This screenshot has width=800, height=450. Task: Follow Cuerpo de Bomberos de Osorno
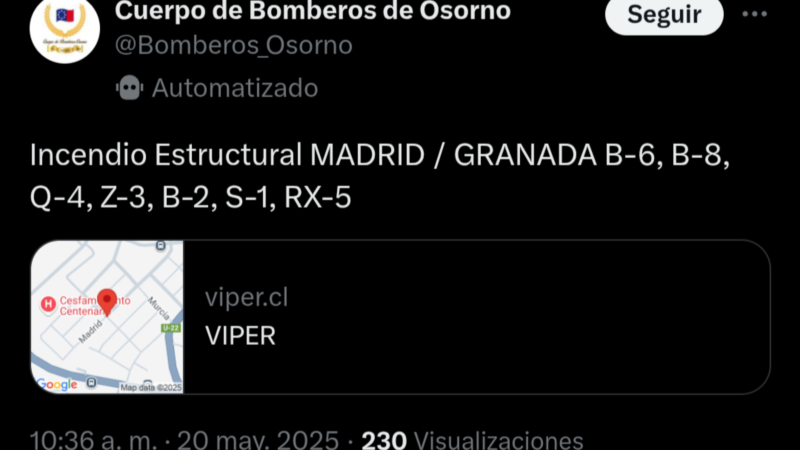(664, 15)
